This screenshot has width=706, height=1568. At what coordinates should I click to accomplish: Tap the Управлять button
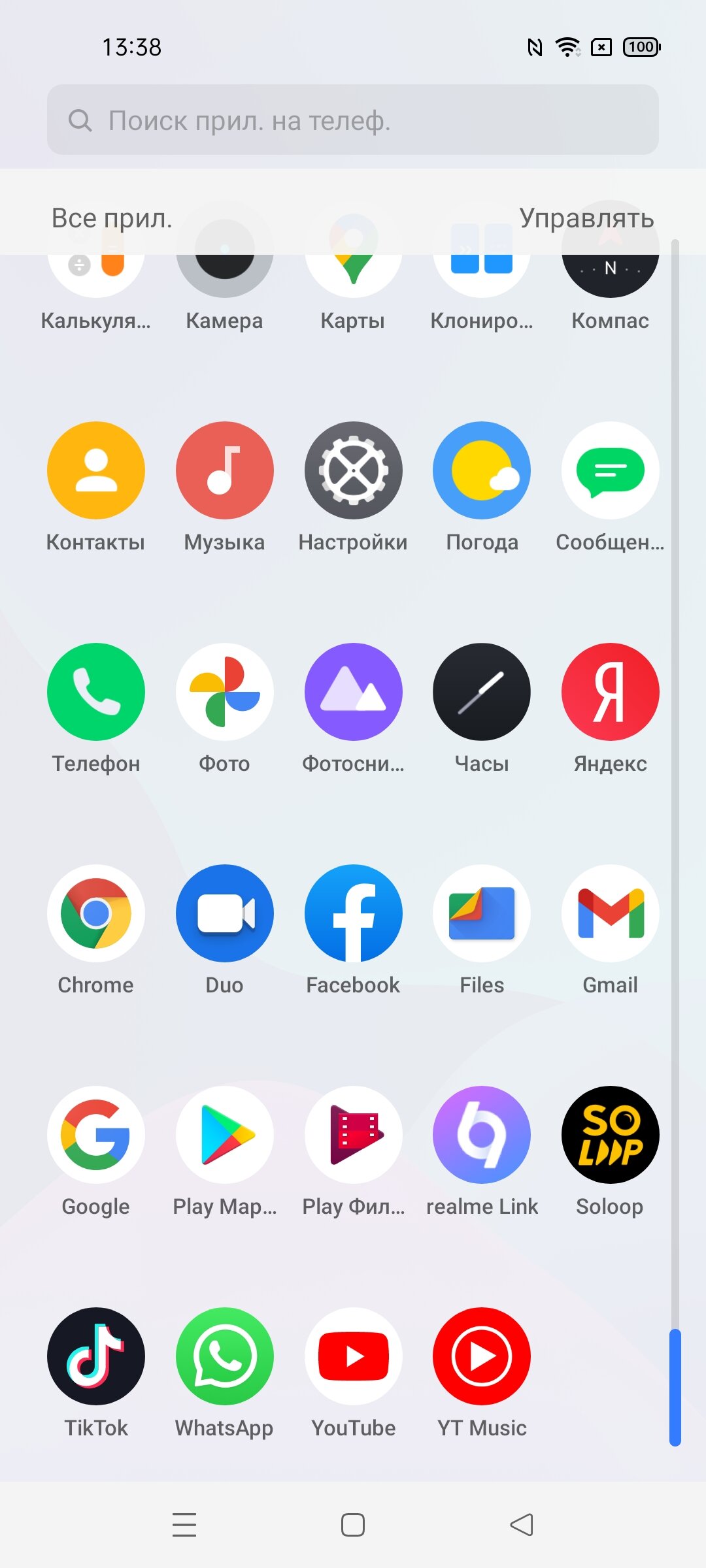pos(586,218)
